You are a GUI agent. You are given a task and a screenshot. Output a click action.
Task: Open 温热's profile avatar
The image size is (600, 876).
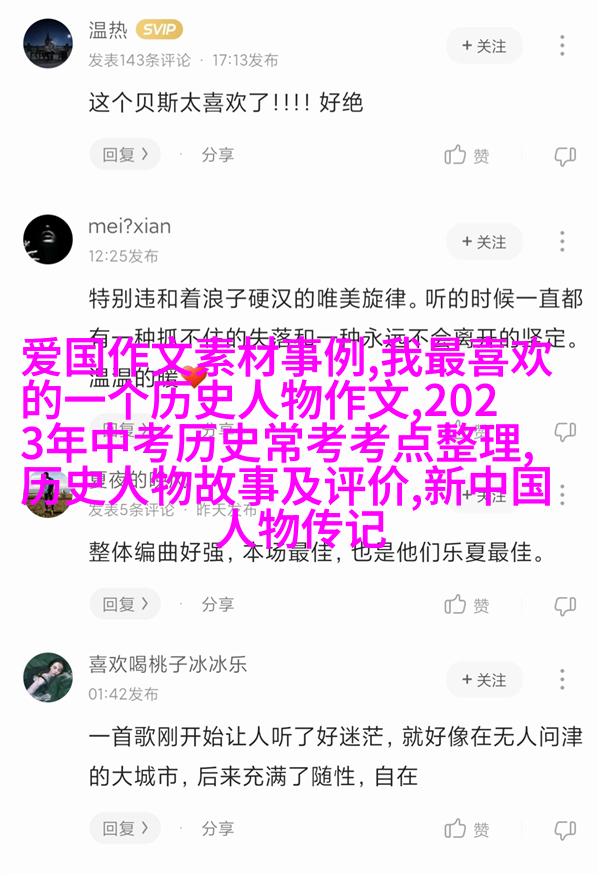[x=47, y=46]
